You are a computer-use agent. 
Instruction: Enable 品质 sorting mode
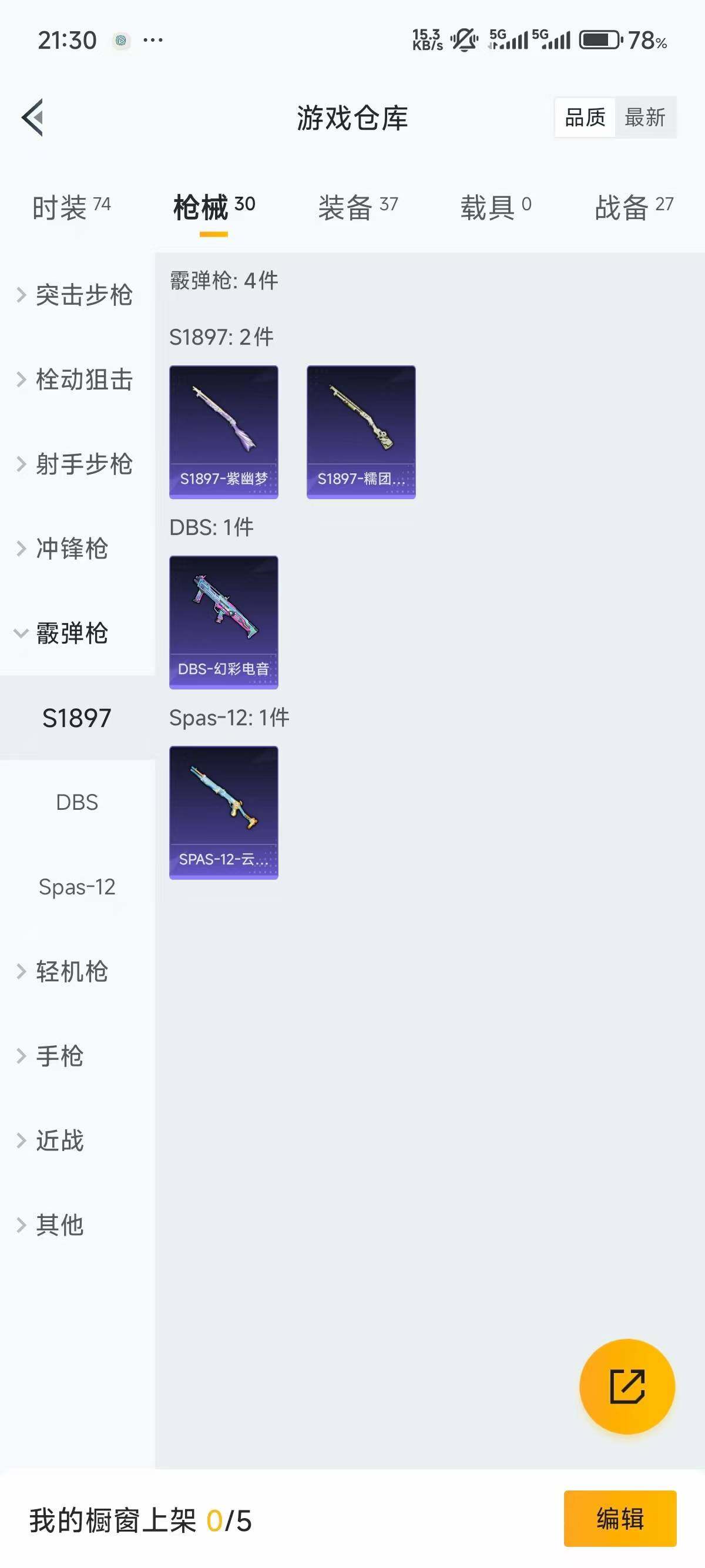[585, 117]
